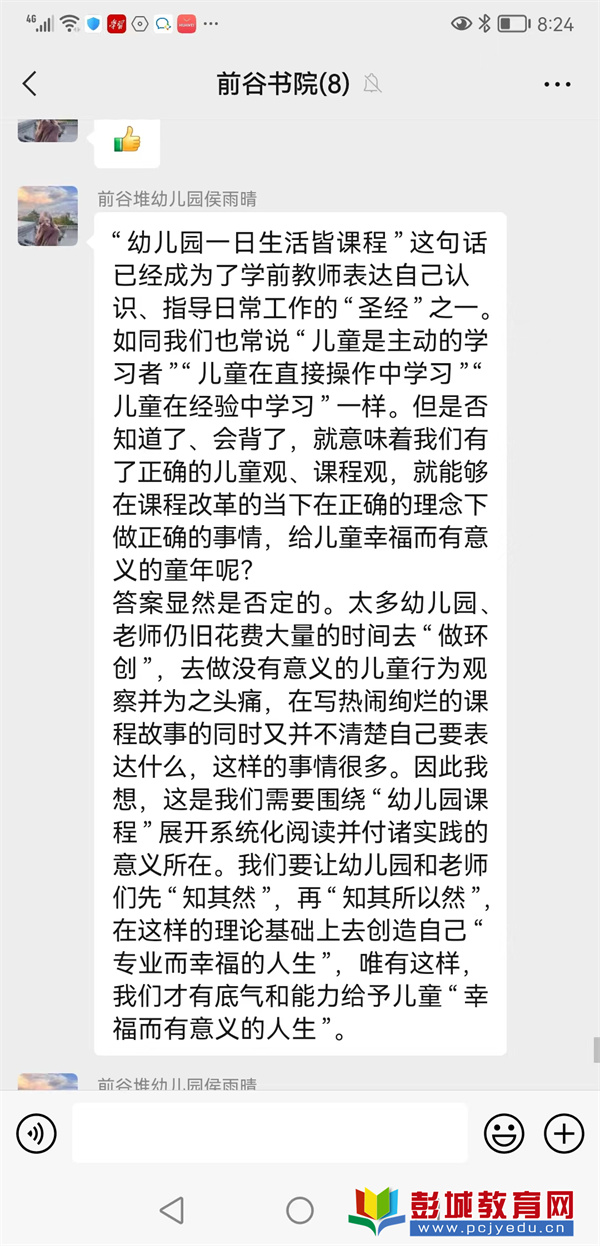Tap 侯雨晴's avatar beside the long message
This screenshot has width=600, height=1246.
[48, 216]
